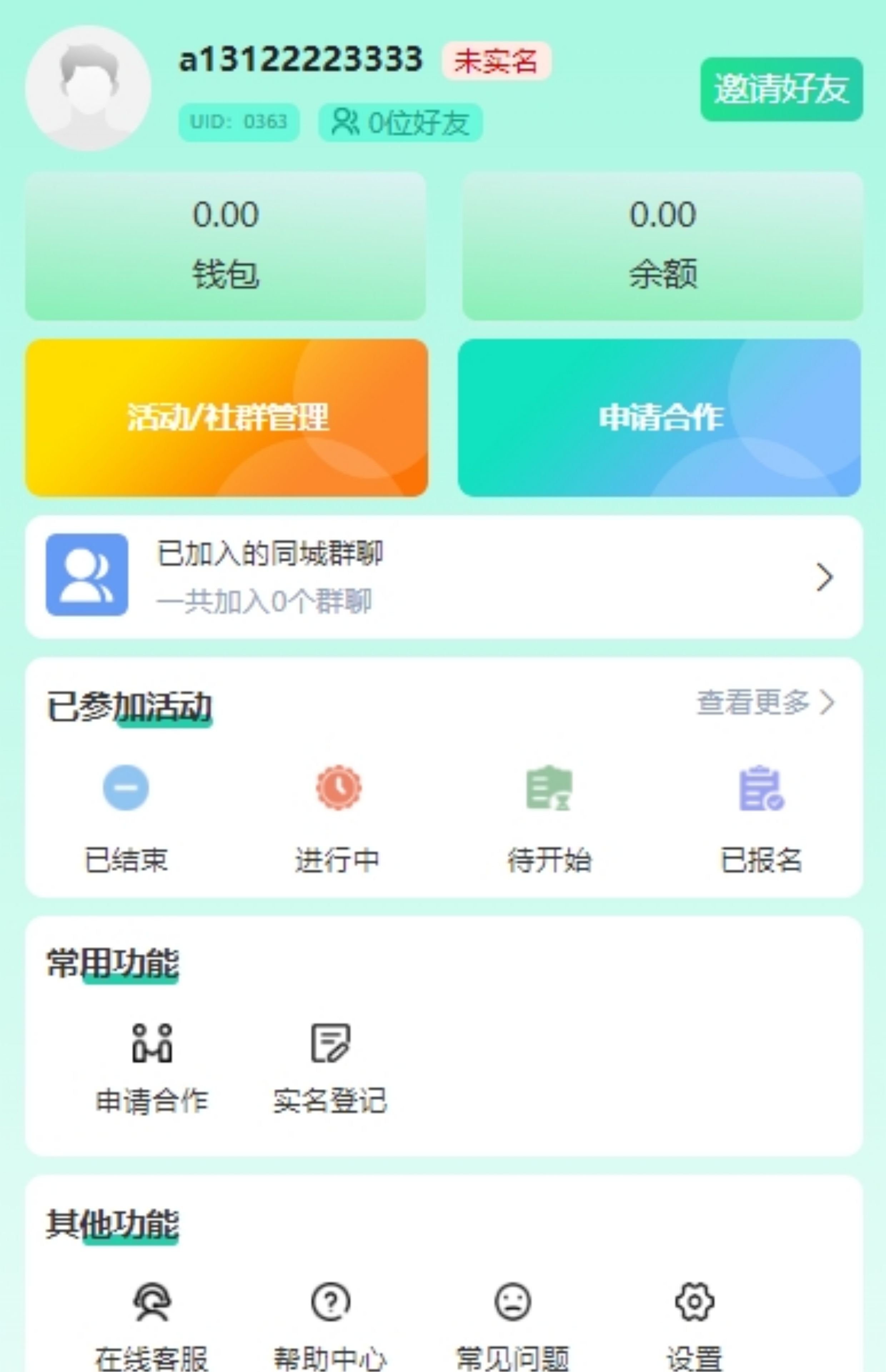The height and width of the screenshot is (1372, 886).
Task: Open the profile avatar picture
Action: [x=88, y=88]
